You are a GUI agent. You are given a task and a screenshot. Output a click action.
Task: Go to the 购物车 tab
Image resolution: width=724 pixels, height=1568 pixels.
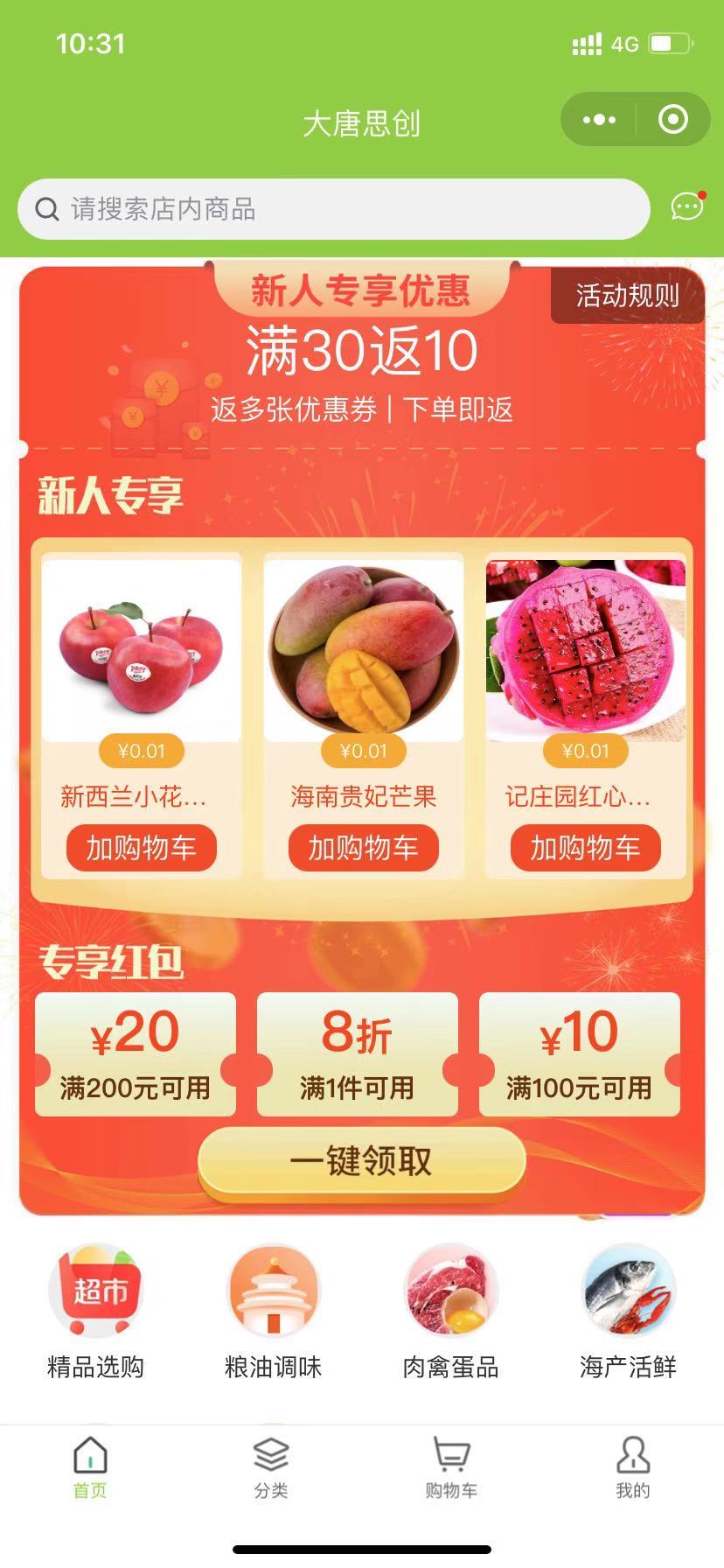click(451, 1467)
